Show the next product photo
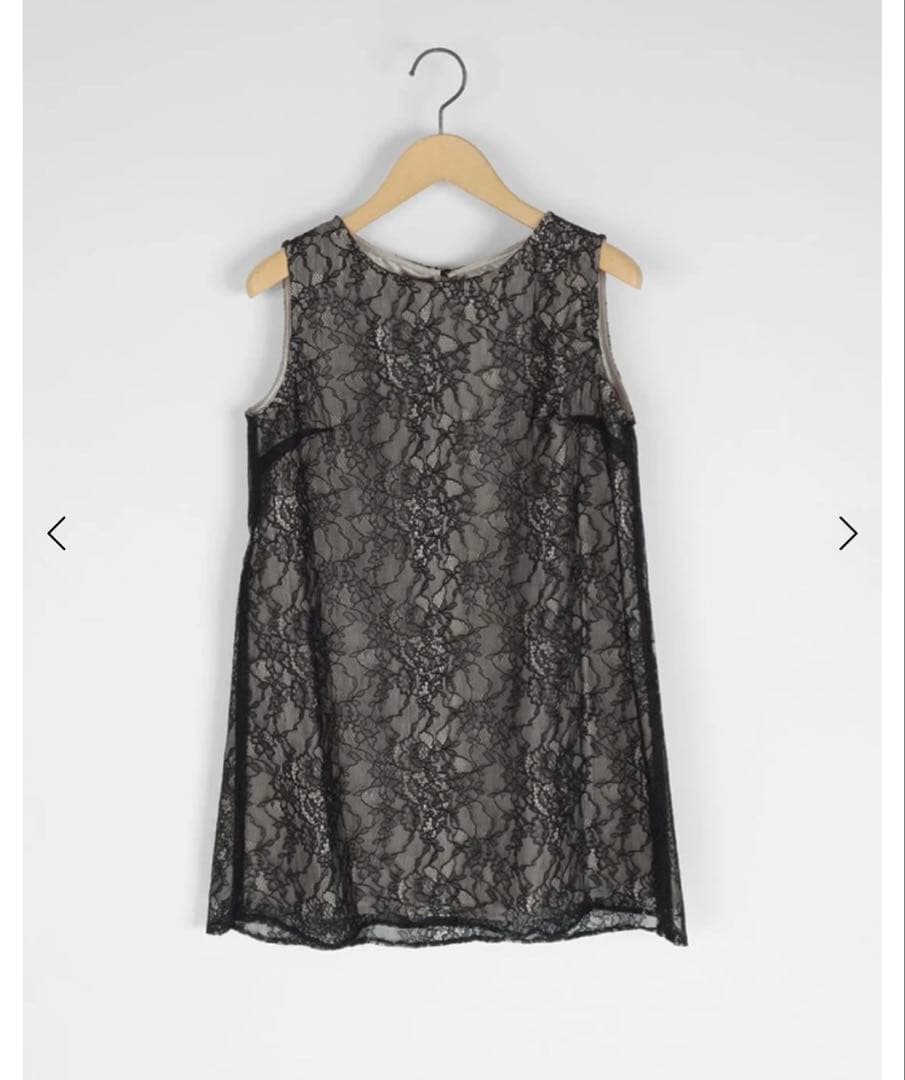This screenshot has height=1080, width=905. tap(848, 534)
